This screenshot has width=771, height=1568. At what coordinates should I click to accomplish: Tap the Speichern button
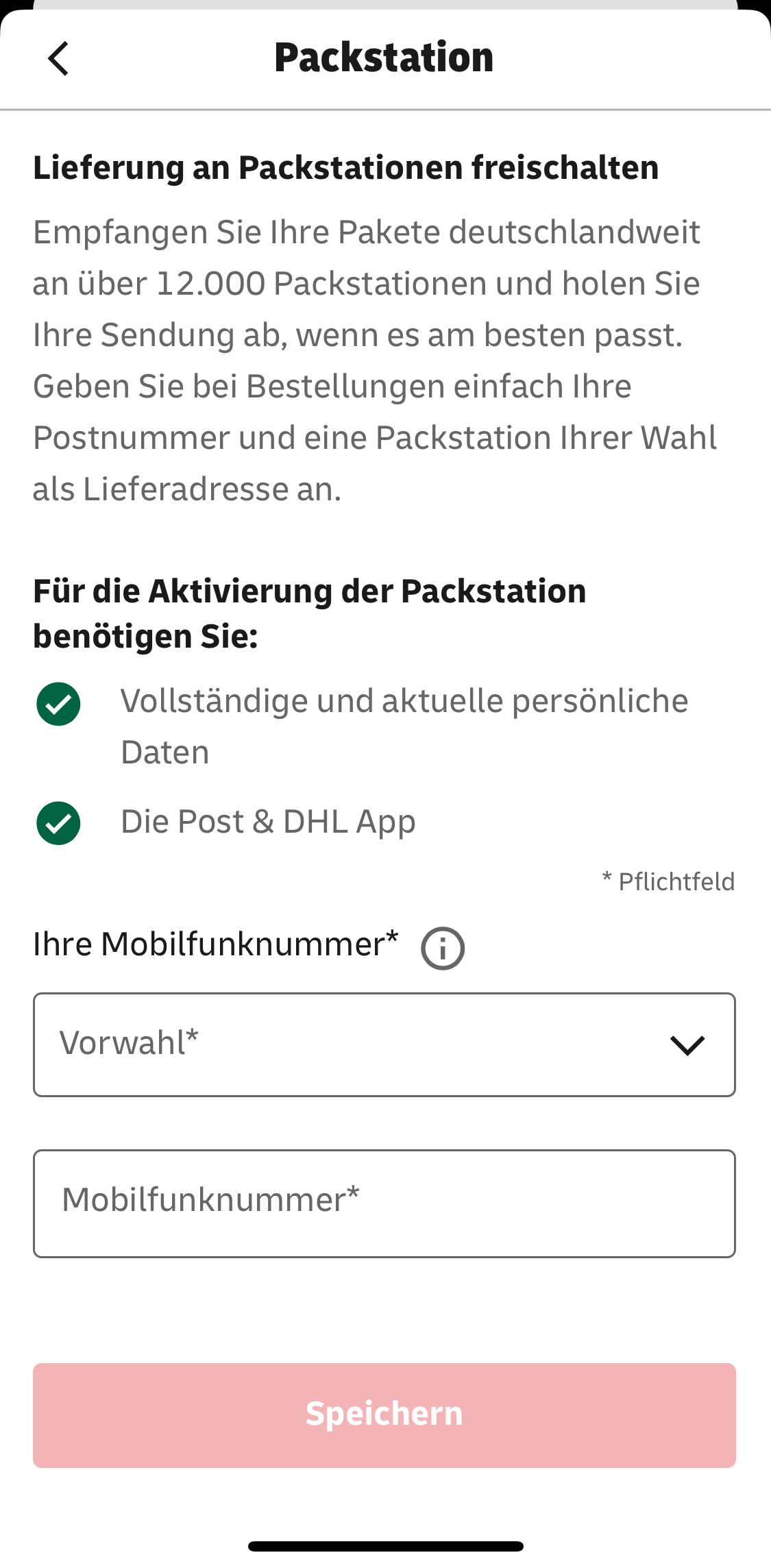click(x=384, y=1415)
